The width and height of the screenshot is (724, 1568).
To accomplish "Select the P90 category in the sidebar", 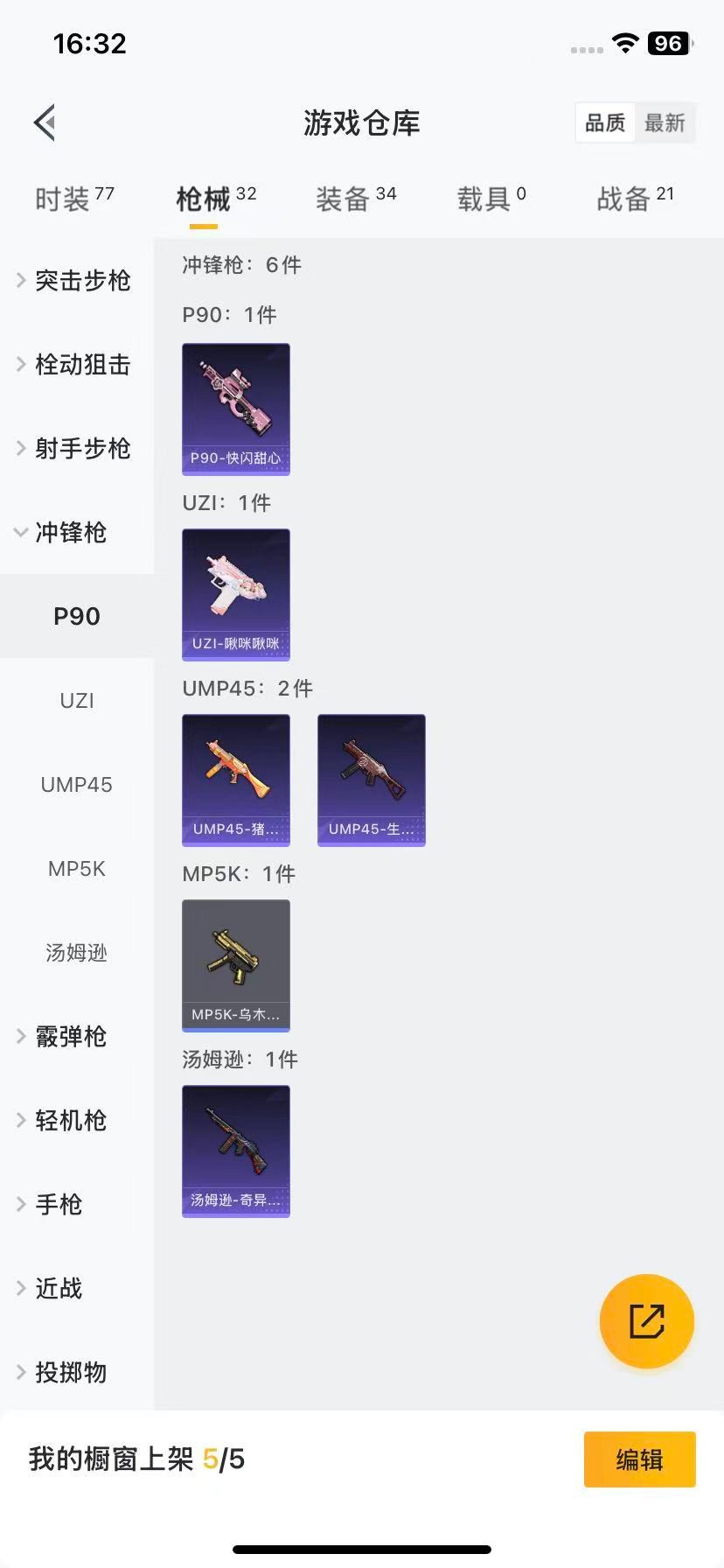I will click(76, 616).
